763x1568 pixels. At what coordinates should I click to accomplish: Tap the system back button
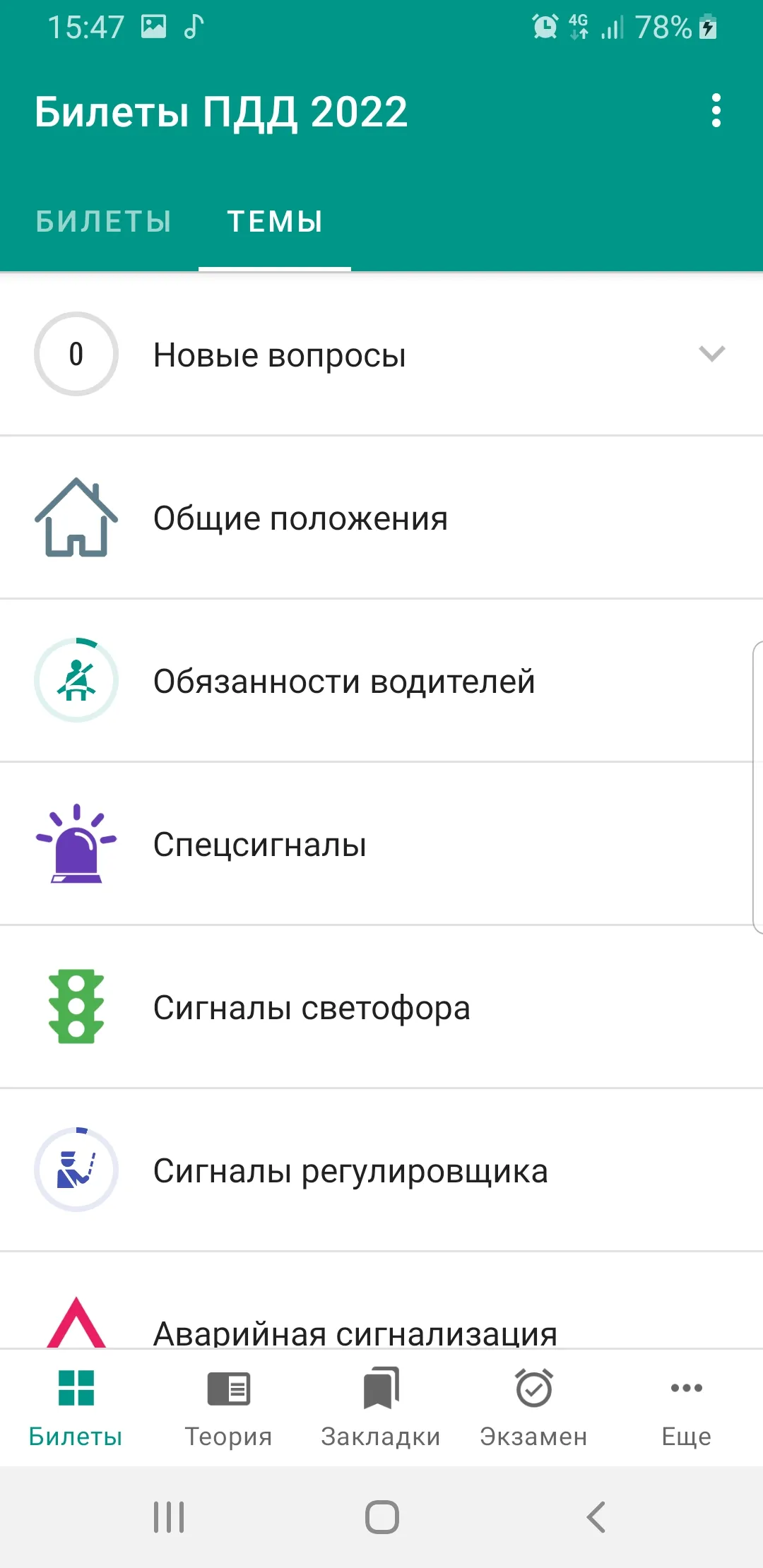[596, 1516]
